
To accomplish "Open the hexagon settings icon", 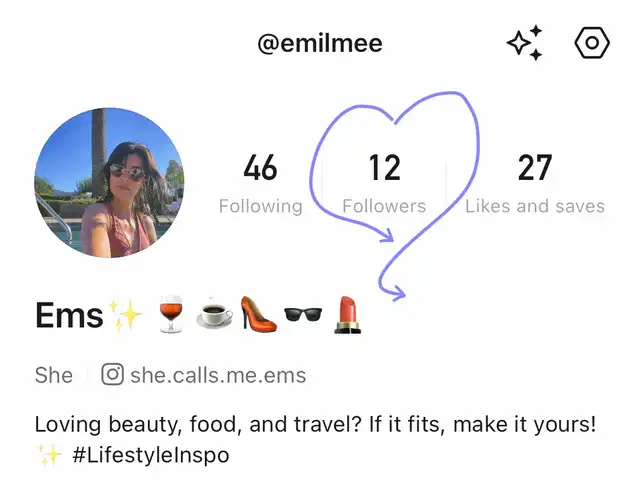I will [592, 43].
